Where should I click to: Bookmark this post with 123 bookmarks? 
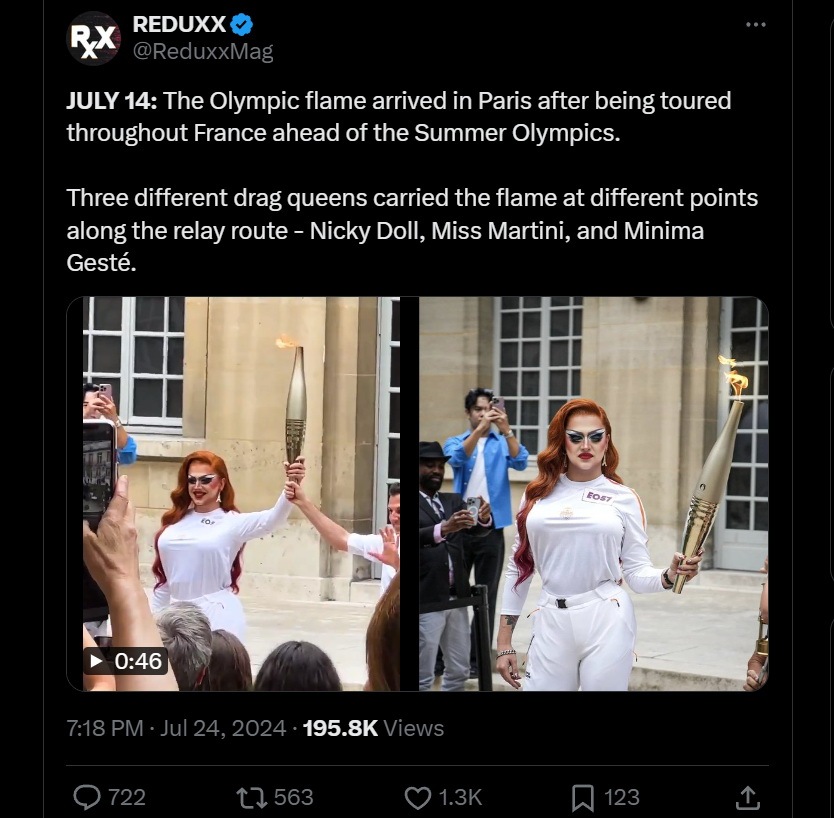point(605,797)
